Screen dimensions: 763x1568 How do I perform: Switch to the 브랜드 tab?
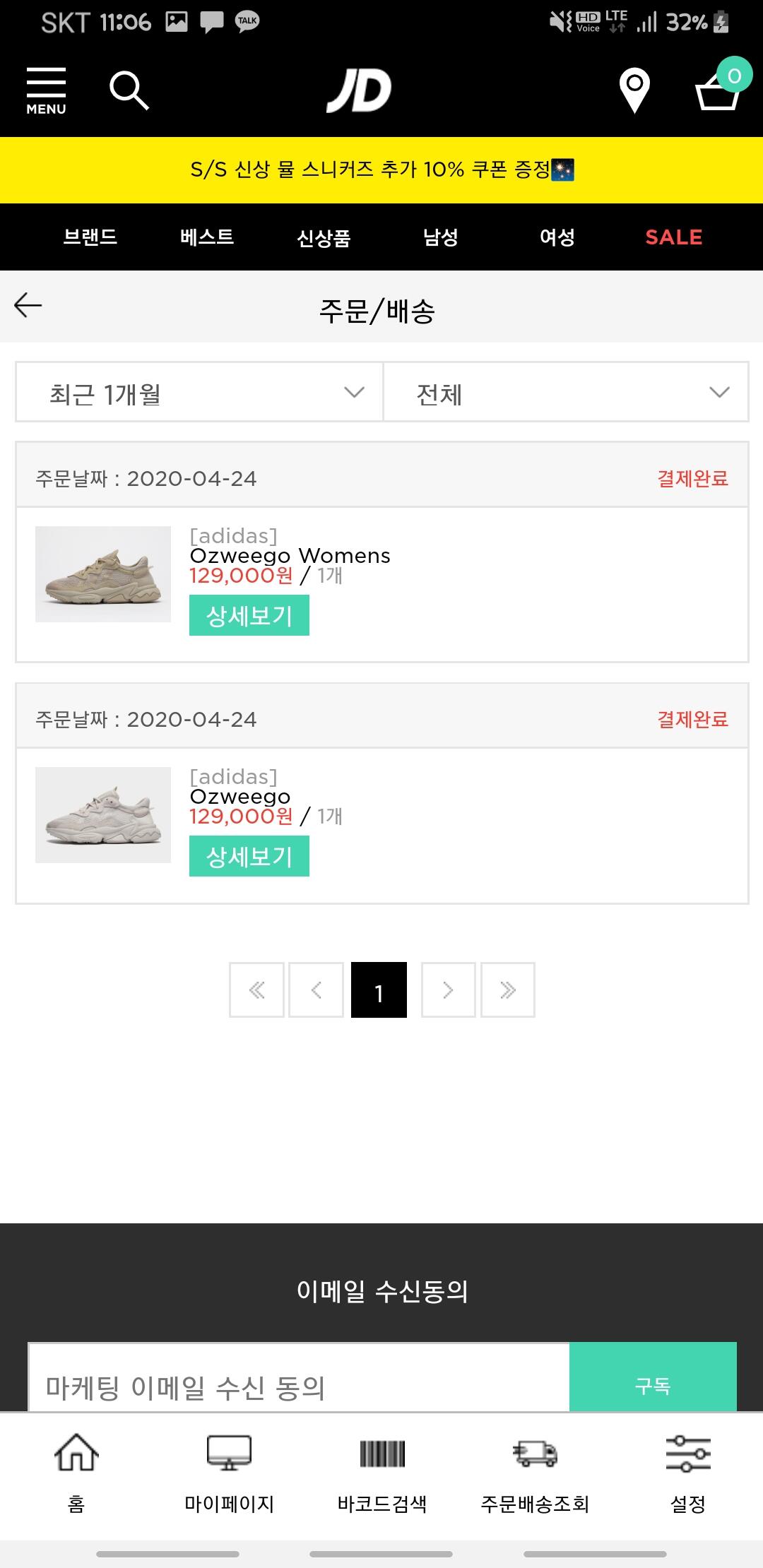[90, 237]
